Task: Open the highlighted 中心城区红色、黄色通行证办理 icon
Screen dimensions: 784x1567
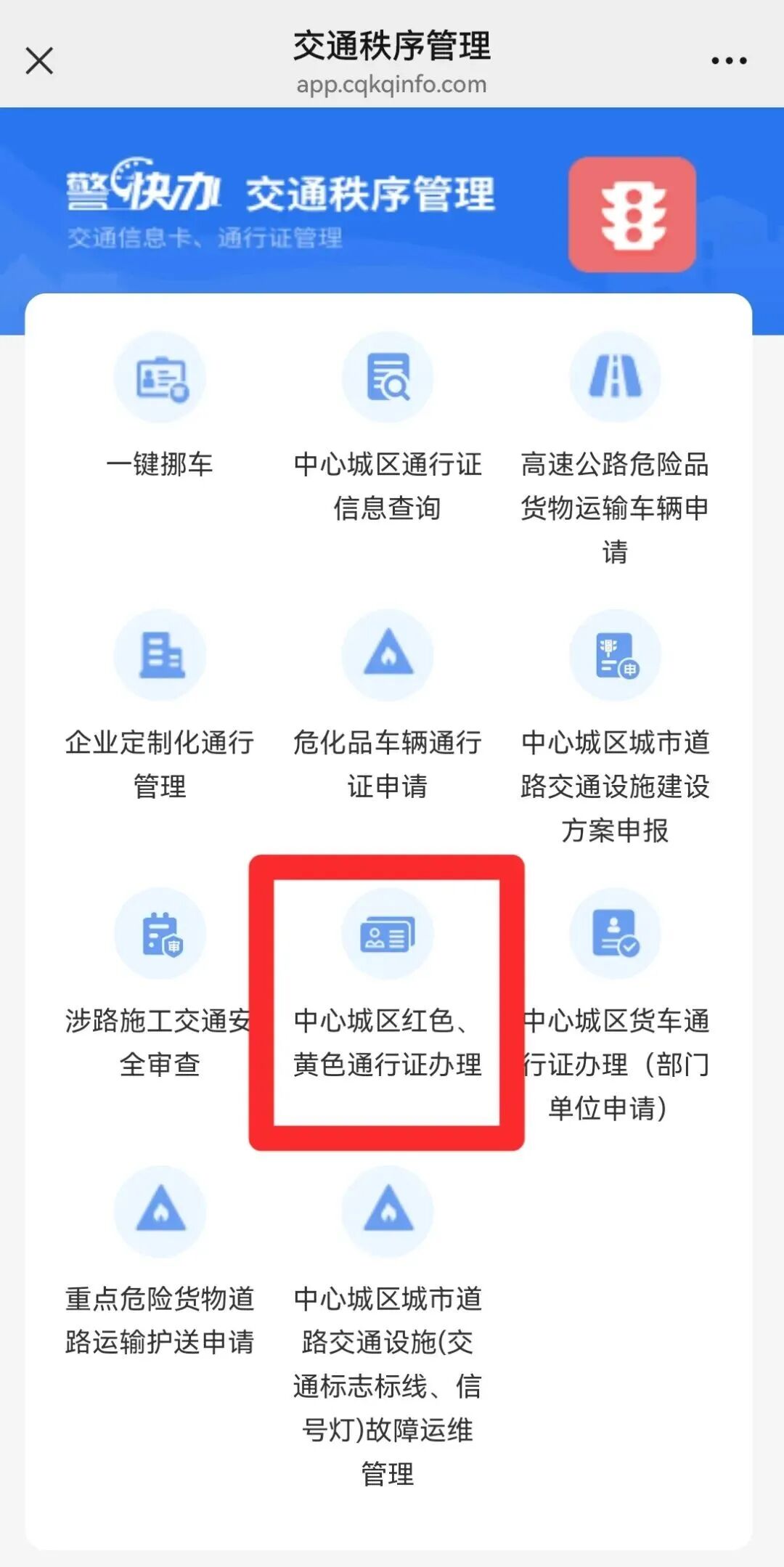Action: coord(388,935)
